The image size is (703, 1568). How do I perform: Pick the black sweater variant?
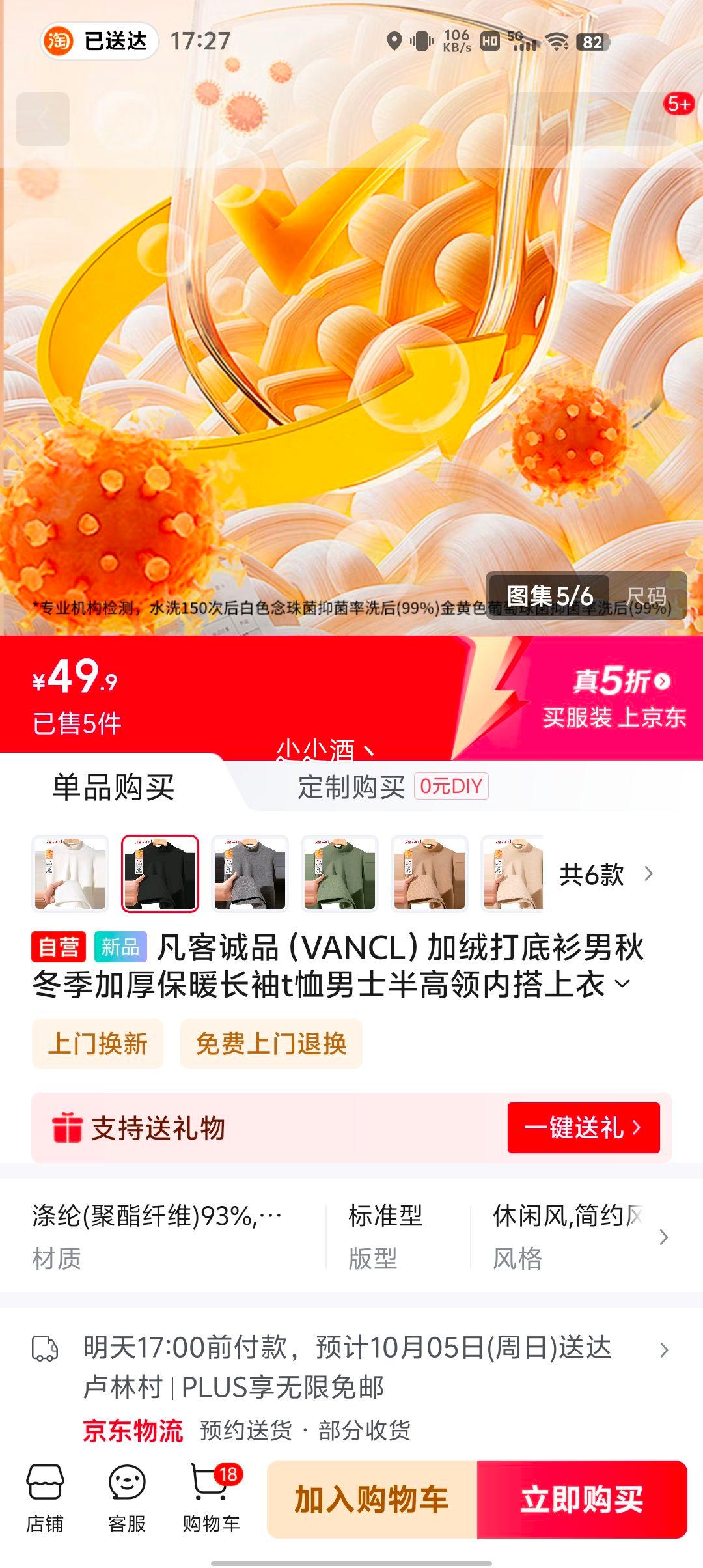(x=160, y=874)
